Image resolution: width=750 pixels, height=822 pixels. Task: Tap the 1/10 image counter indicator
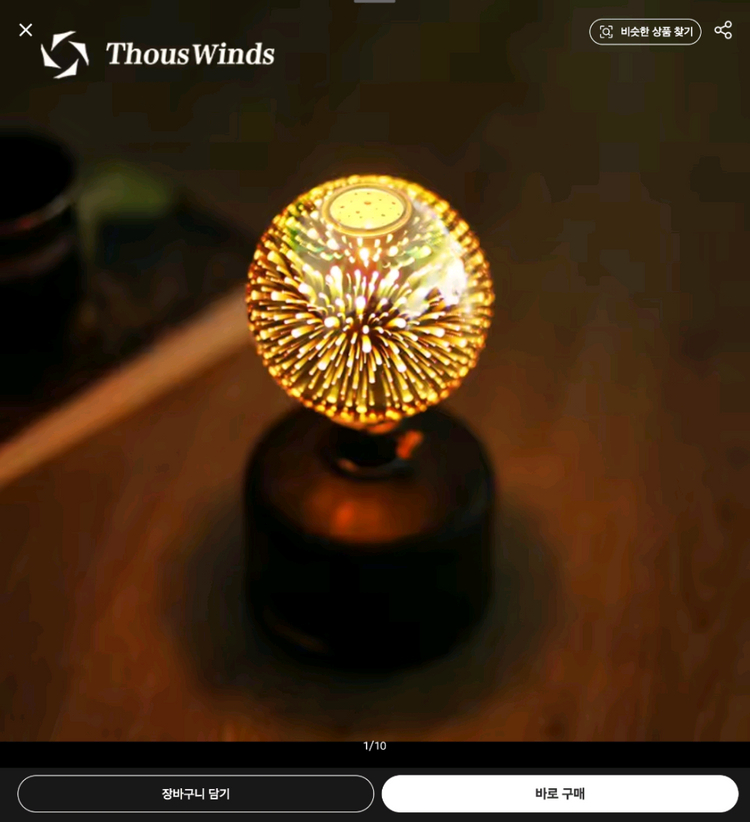375,744
